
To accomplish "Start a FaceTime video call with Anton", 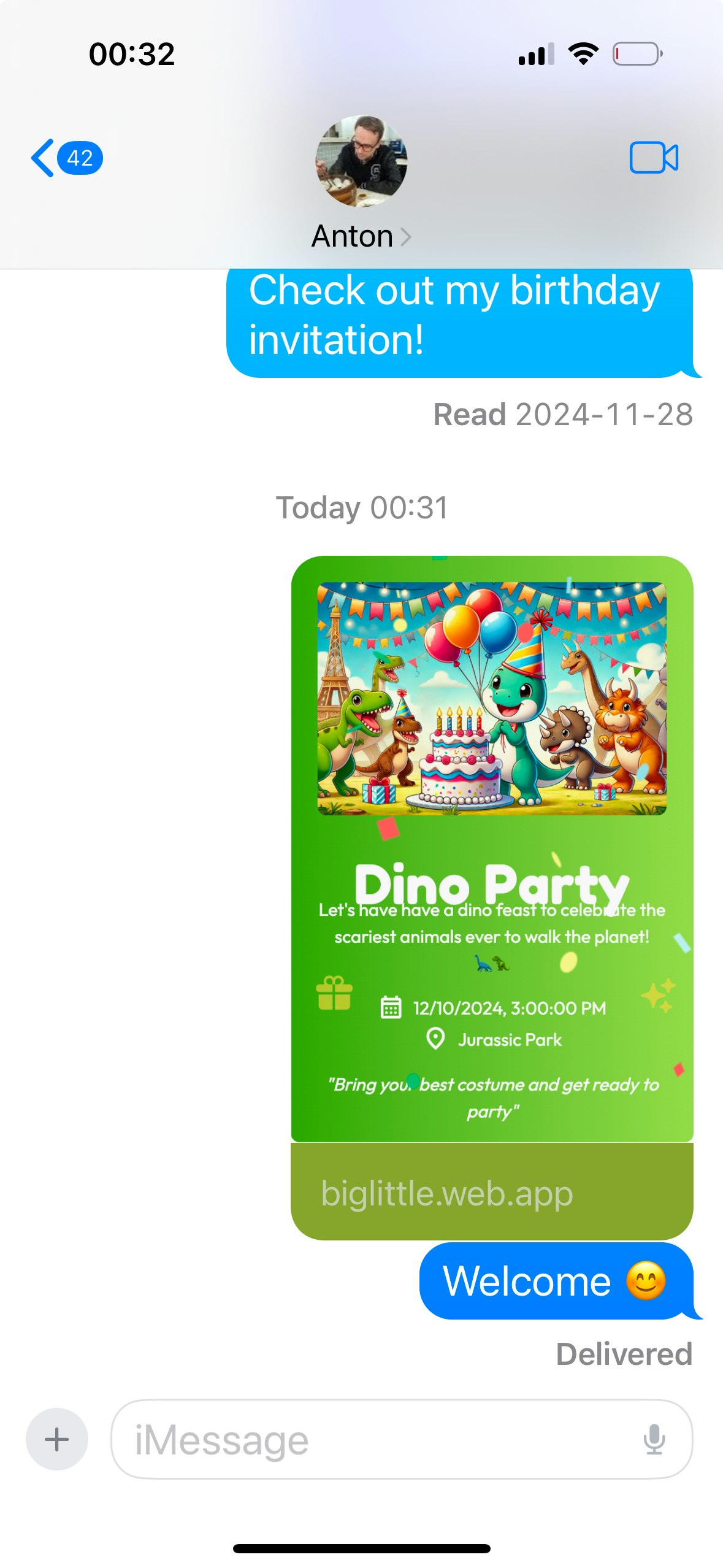I will 653,158.
